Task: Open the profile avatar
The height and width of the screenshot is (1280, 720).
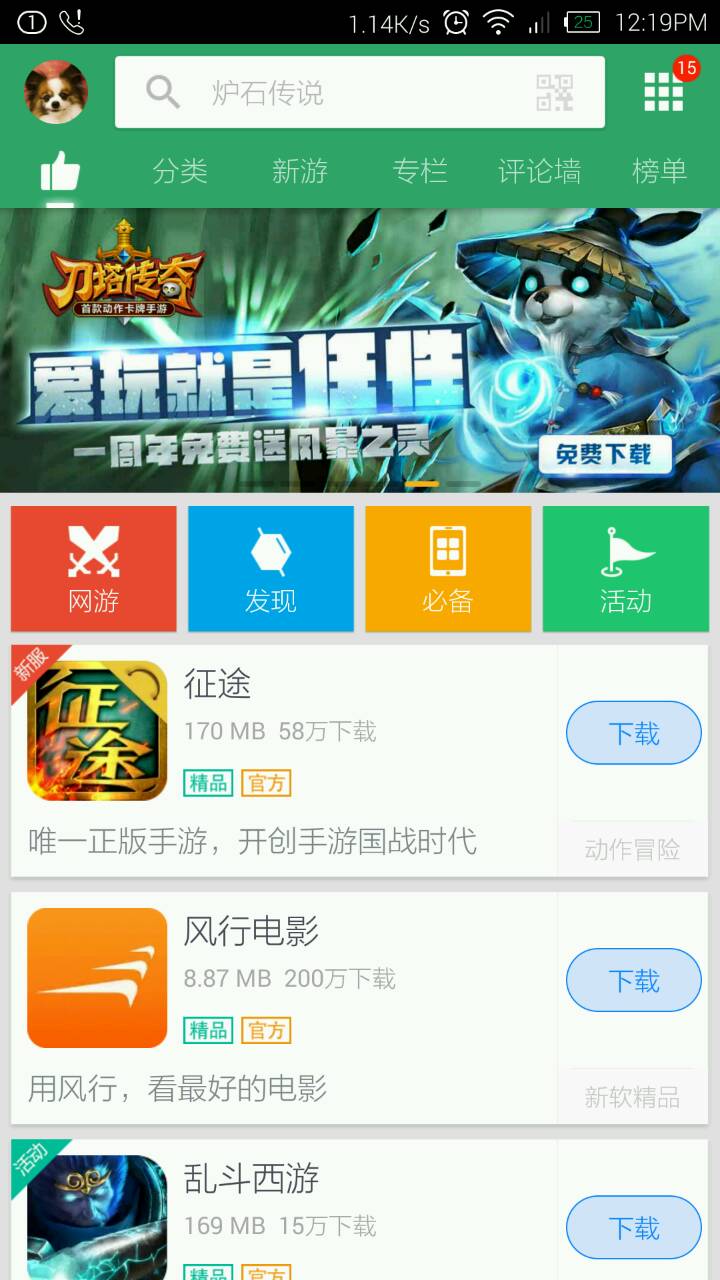Action: coord(56,92)
